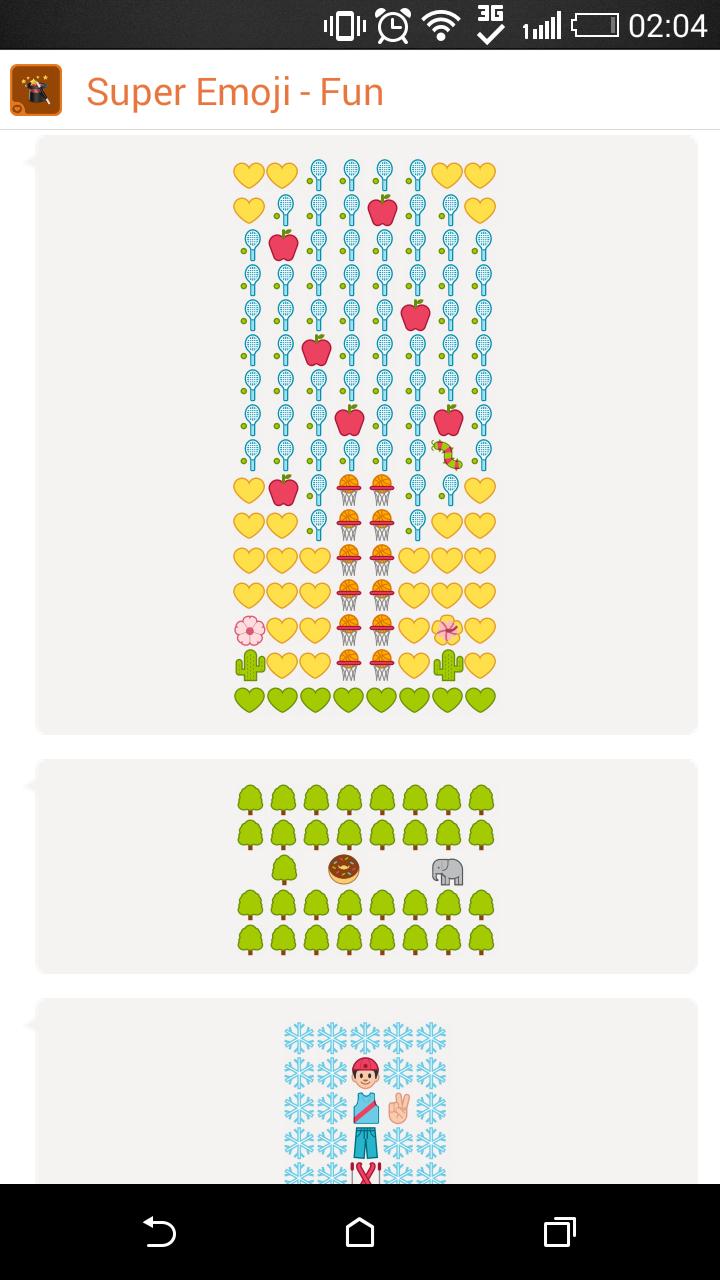Open the tennis racket apple tree emoji art
Viewport: 720px width, 1280px height.
pyautogui.click(x=365, y=435)
